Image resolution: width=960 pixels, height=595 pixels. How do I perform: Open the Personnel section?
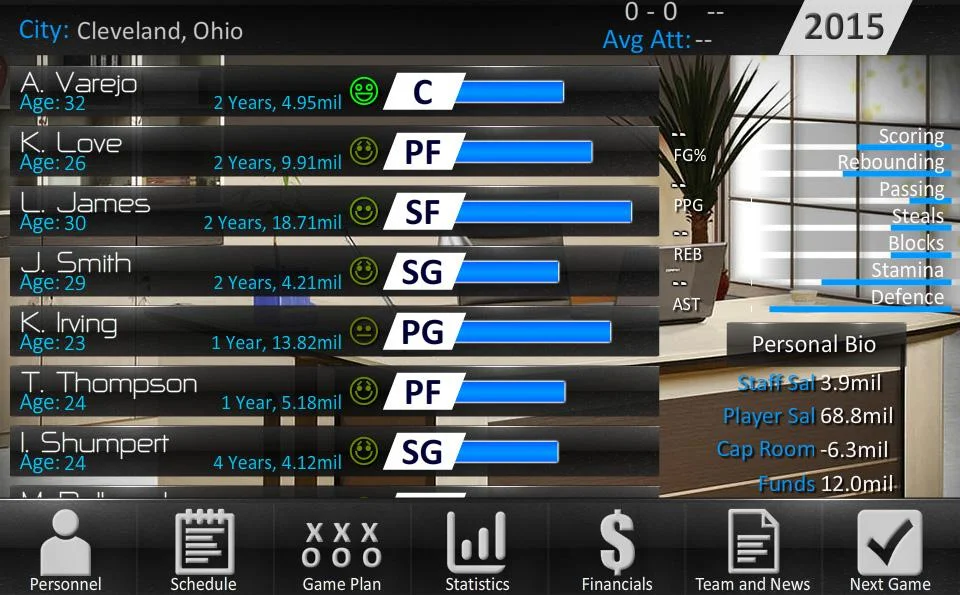65,550
